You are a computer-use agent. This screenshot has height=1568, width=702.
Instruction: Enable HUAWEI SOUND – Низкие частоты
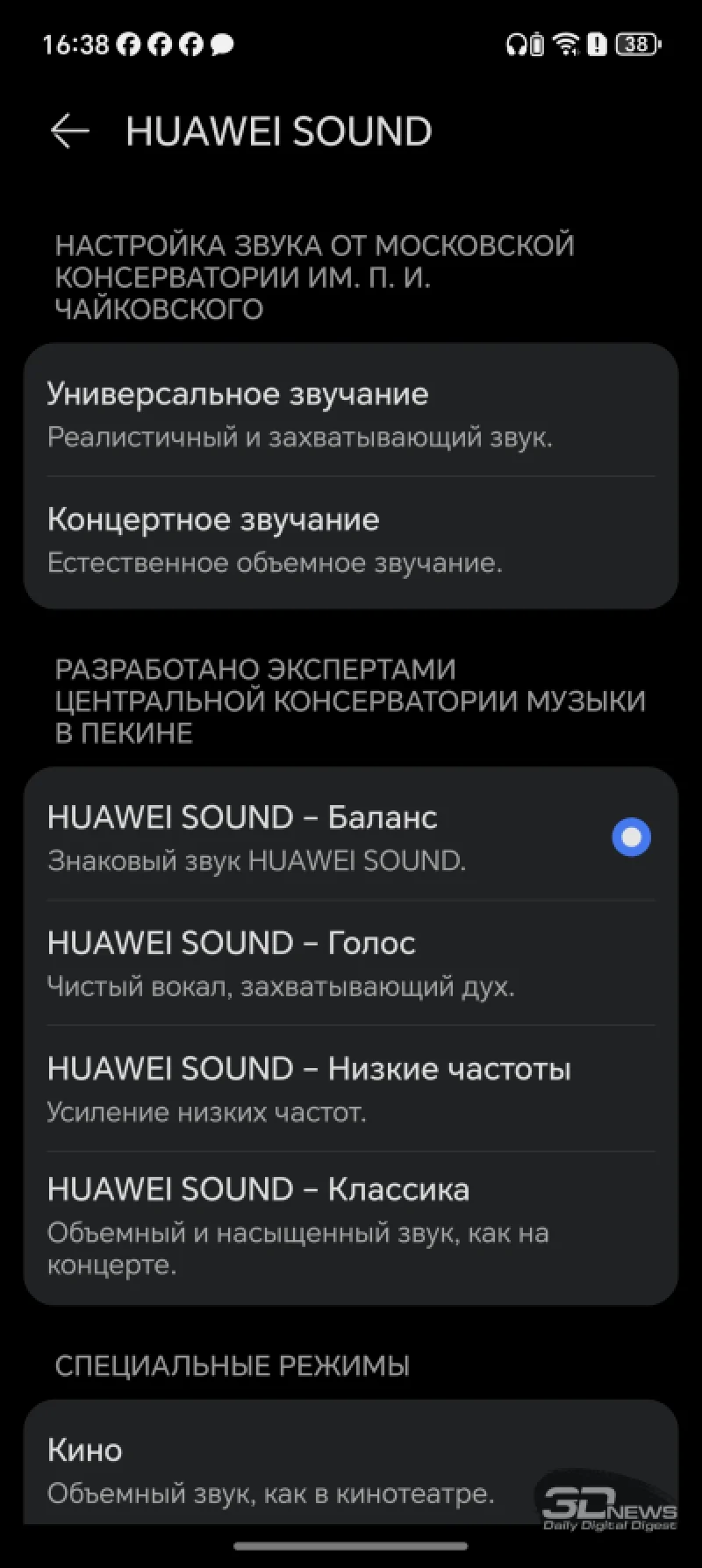click(x=350, y=1088)
